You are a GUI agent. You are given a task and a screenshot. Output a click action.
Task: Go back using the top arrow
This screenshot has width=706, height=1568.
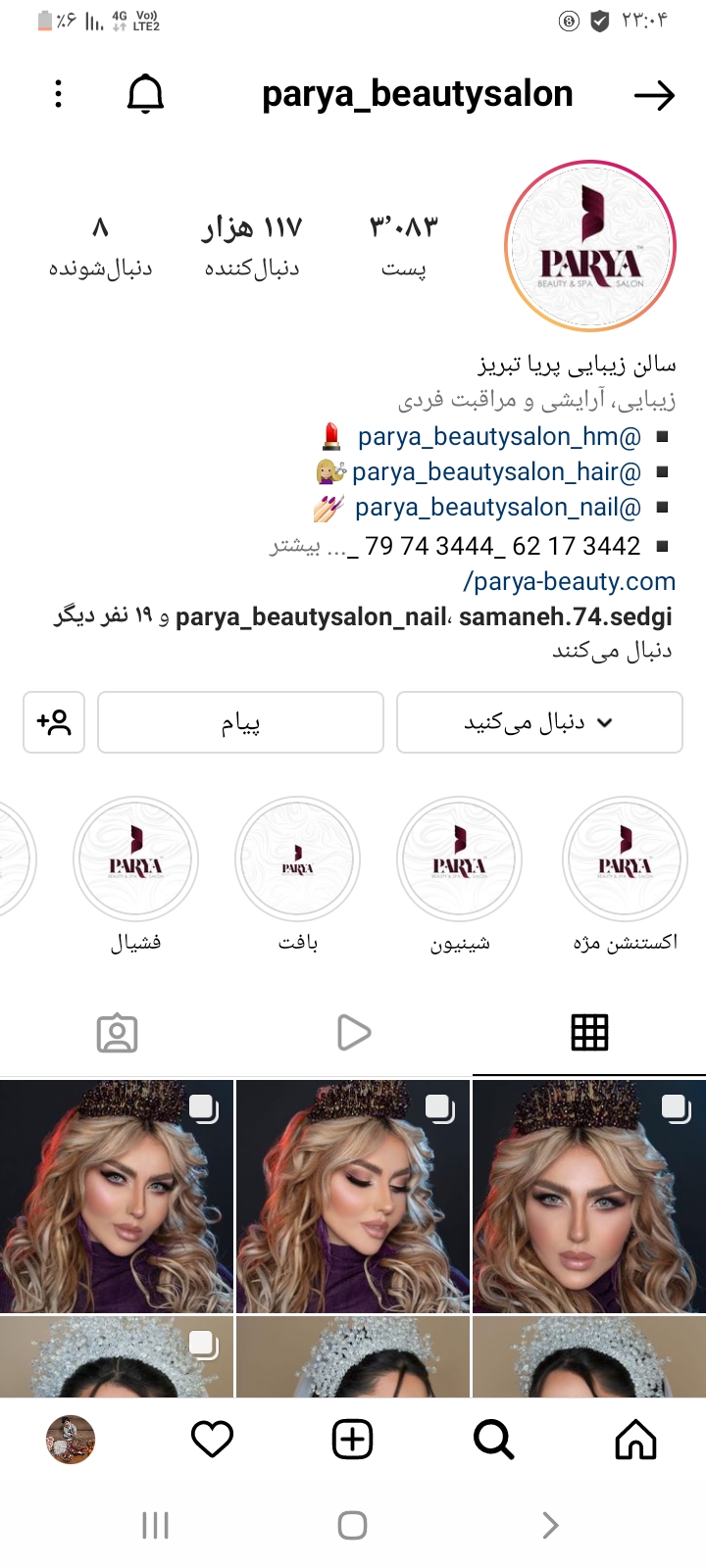point(654,95)
